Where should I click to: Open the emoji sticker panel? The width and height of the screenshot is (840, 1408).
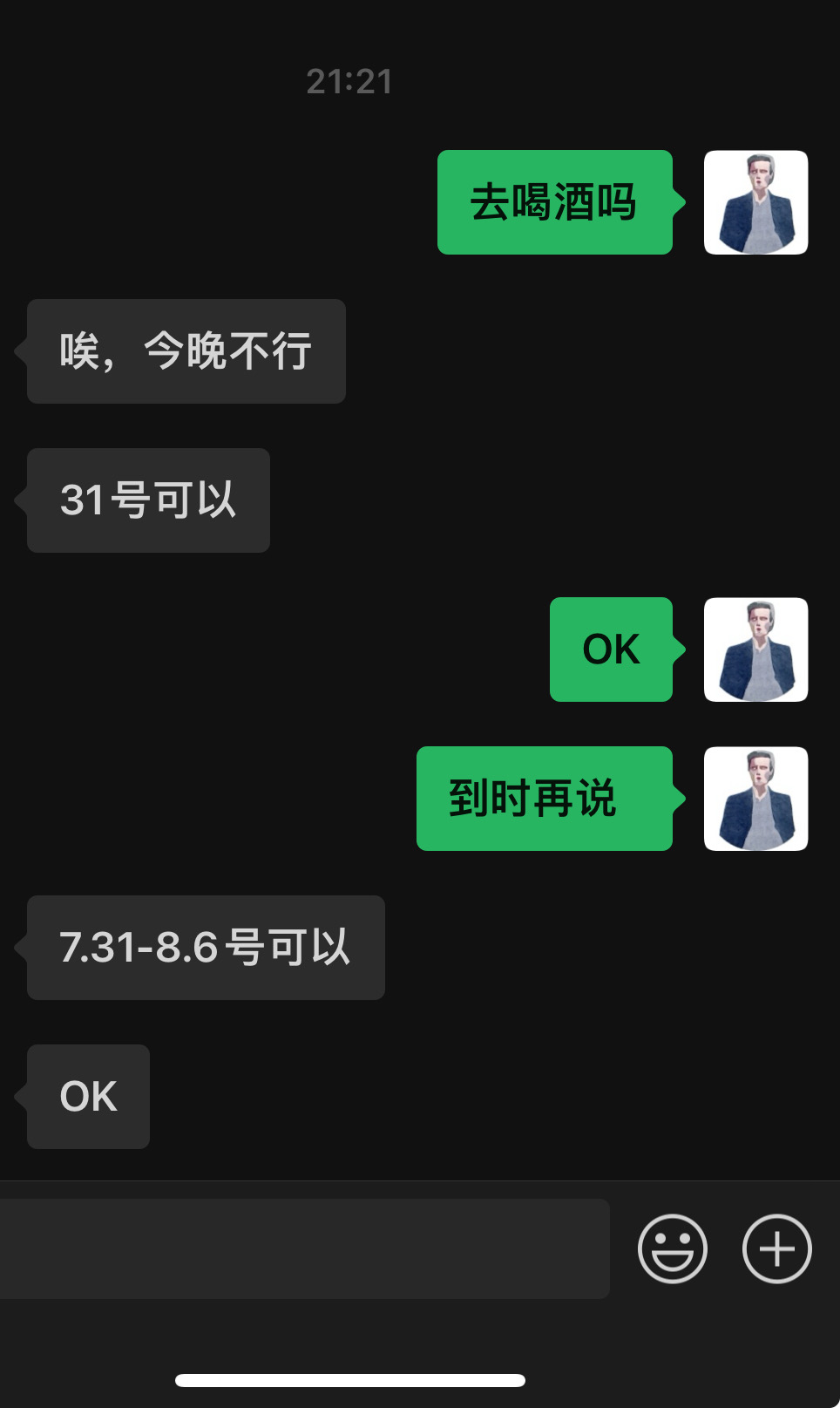click(672, 1248)
